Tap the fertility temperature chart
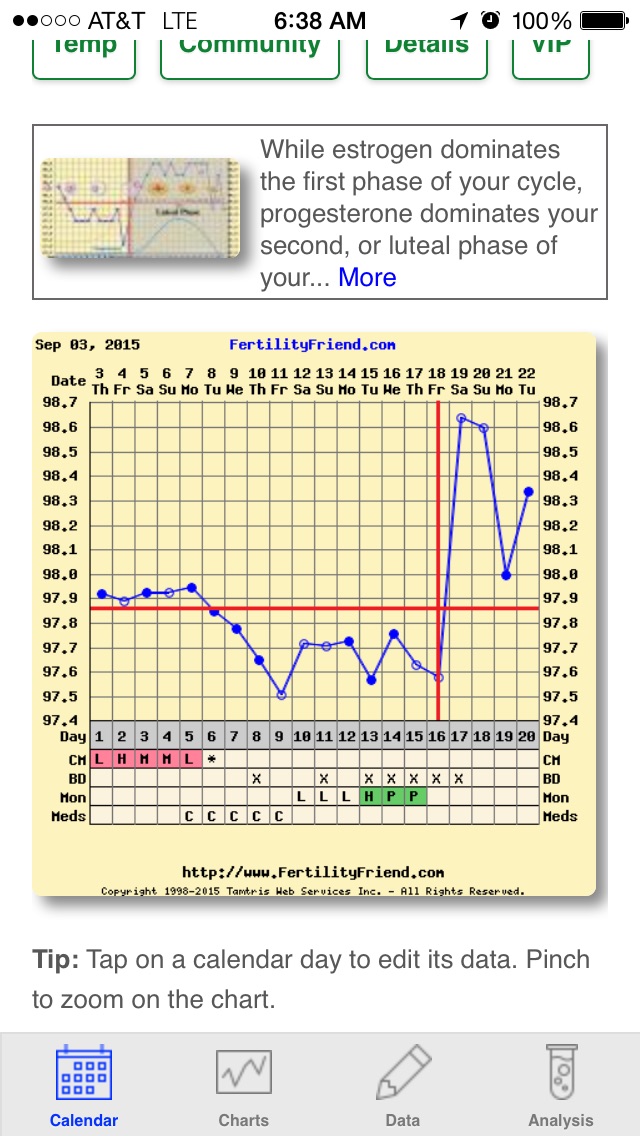The height and width of the screenshot is (1136, 640). pos(314,614)
